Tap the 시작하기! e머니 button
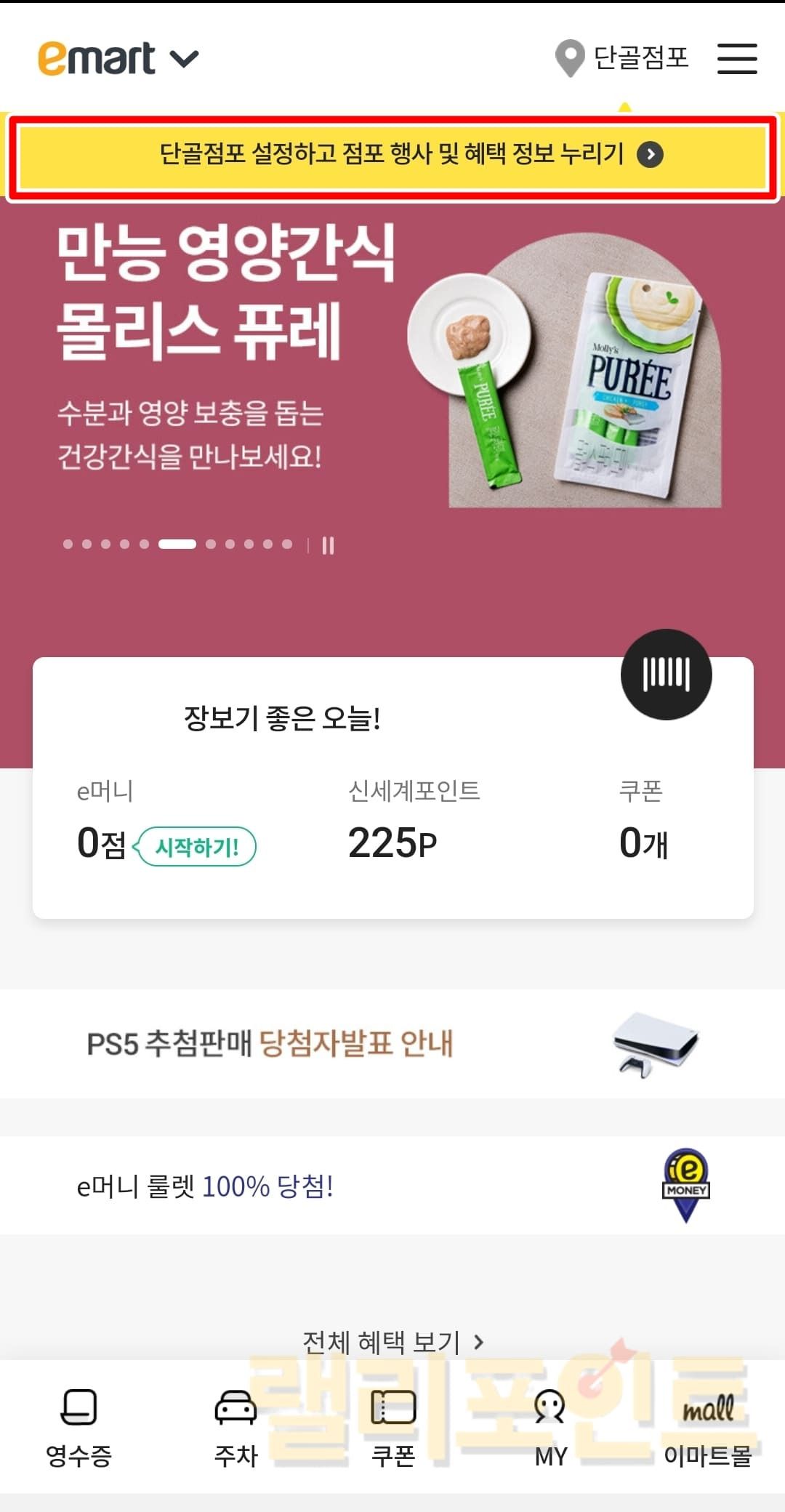Image resolution: width=785 pixels, height=1512 pixels. click(x=197, y=847)
